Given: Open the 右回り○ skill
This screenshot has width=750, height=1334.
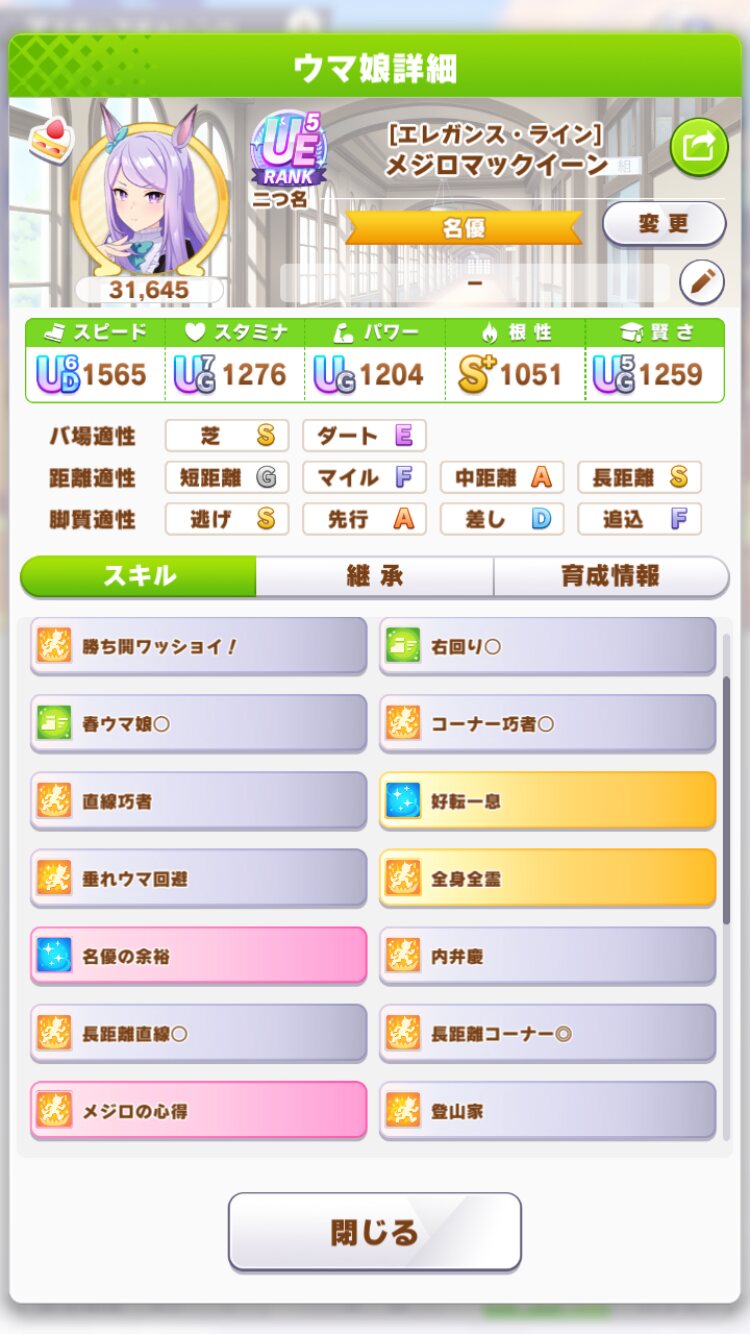Looking at the screenshot, I should [x=547, y=646].
